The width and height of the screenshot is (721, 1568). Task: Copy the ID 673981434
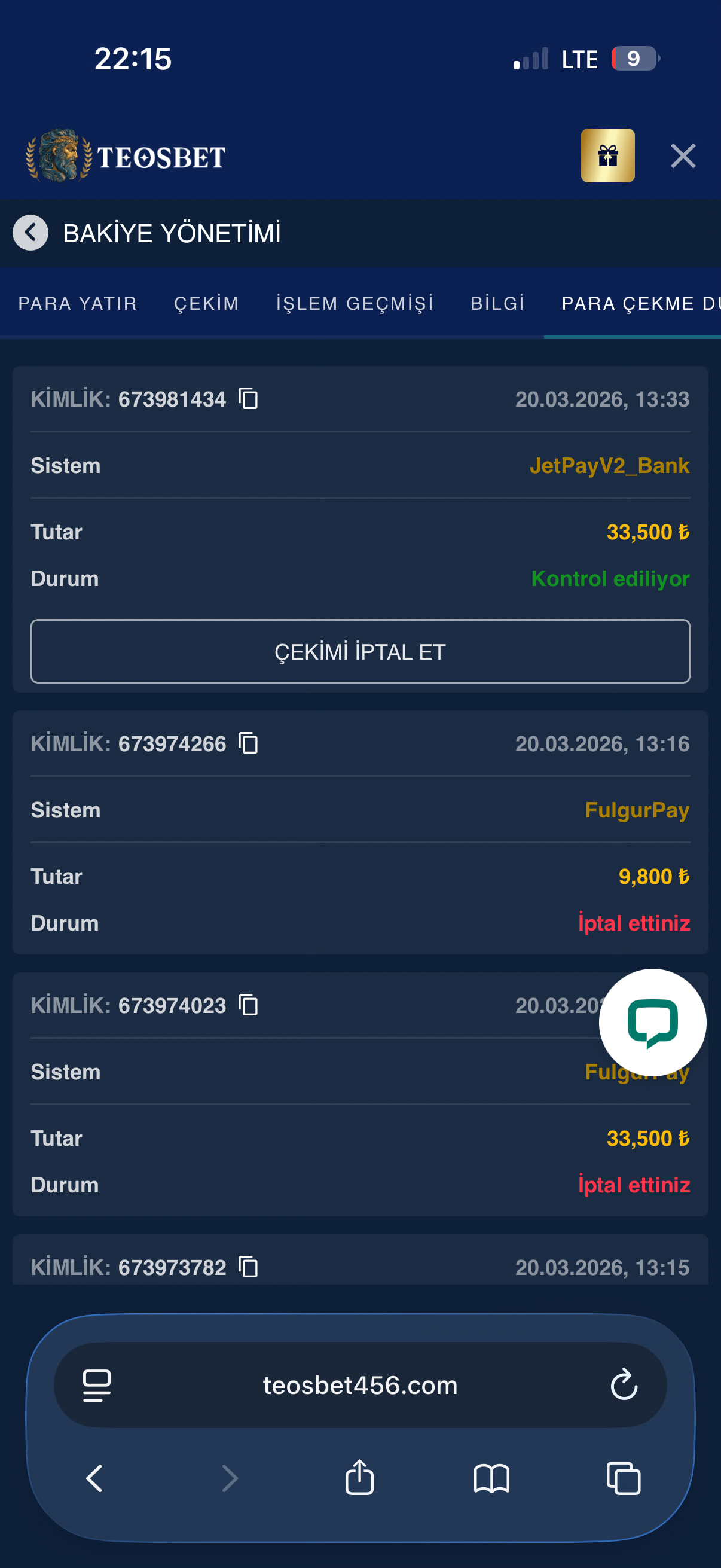tap(248, 399)
